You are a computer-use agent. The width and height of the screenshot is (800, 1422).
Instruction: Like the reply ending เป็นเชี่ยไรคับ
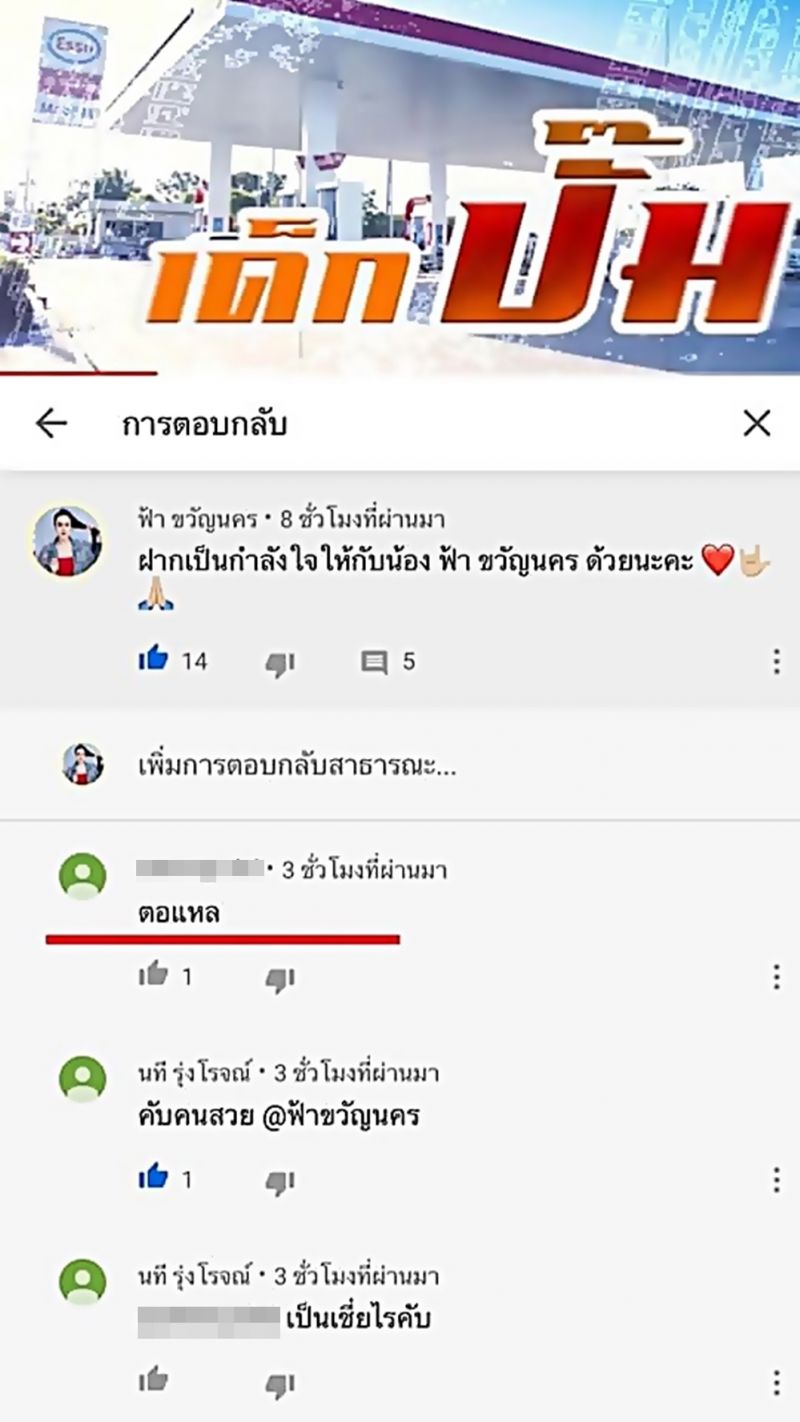(x=153, y=1381)
